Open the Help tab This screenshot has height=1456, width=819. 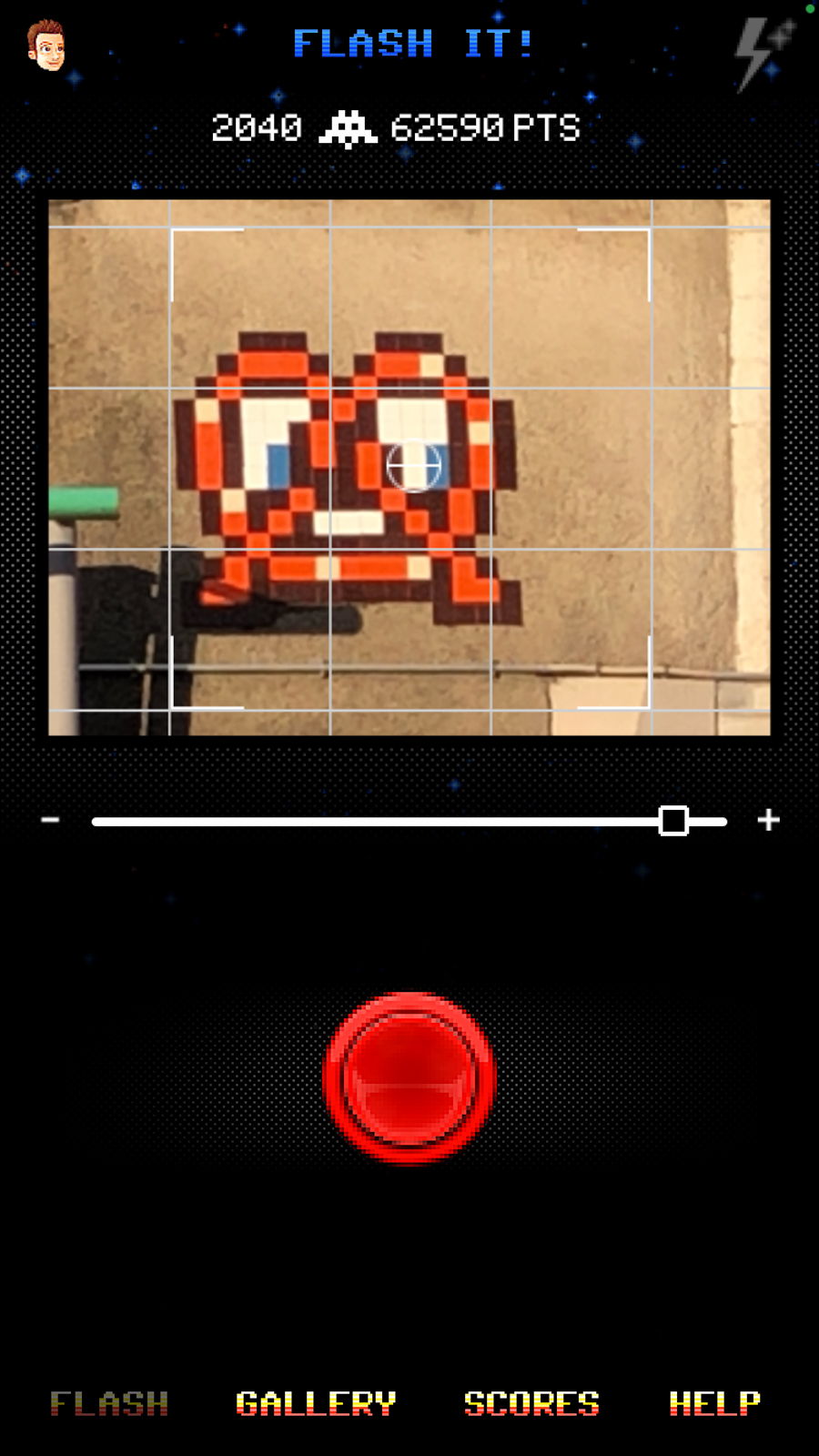[x=714, y=1403]
